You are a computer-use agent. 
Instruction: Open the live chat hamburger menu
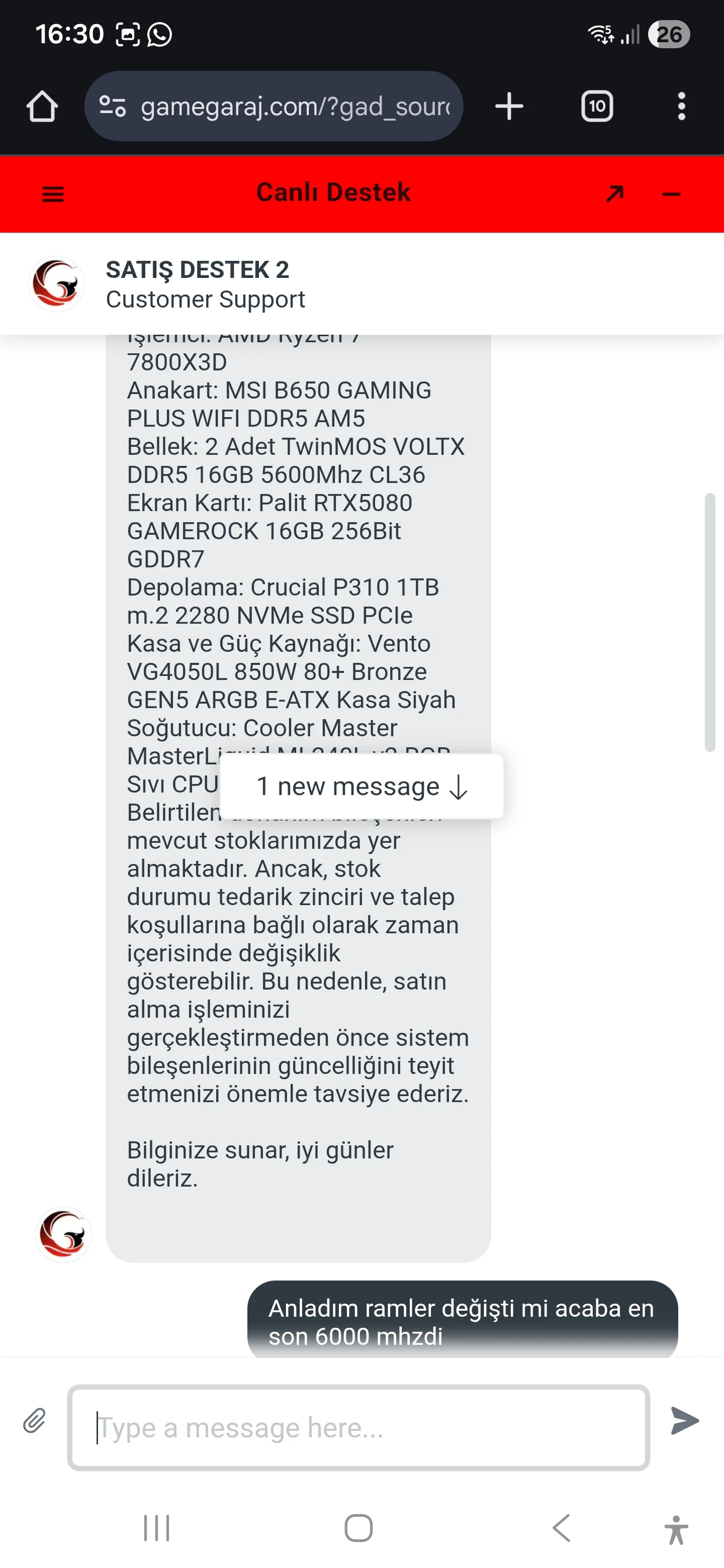[x=53, y=194]
